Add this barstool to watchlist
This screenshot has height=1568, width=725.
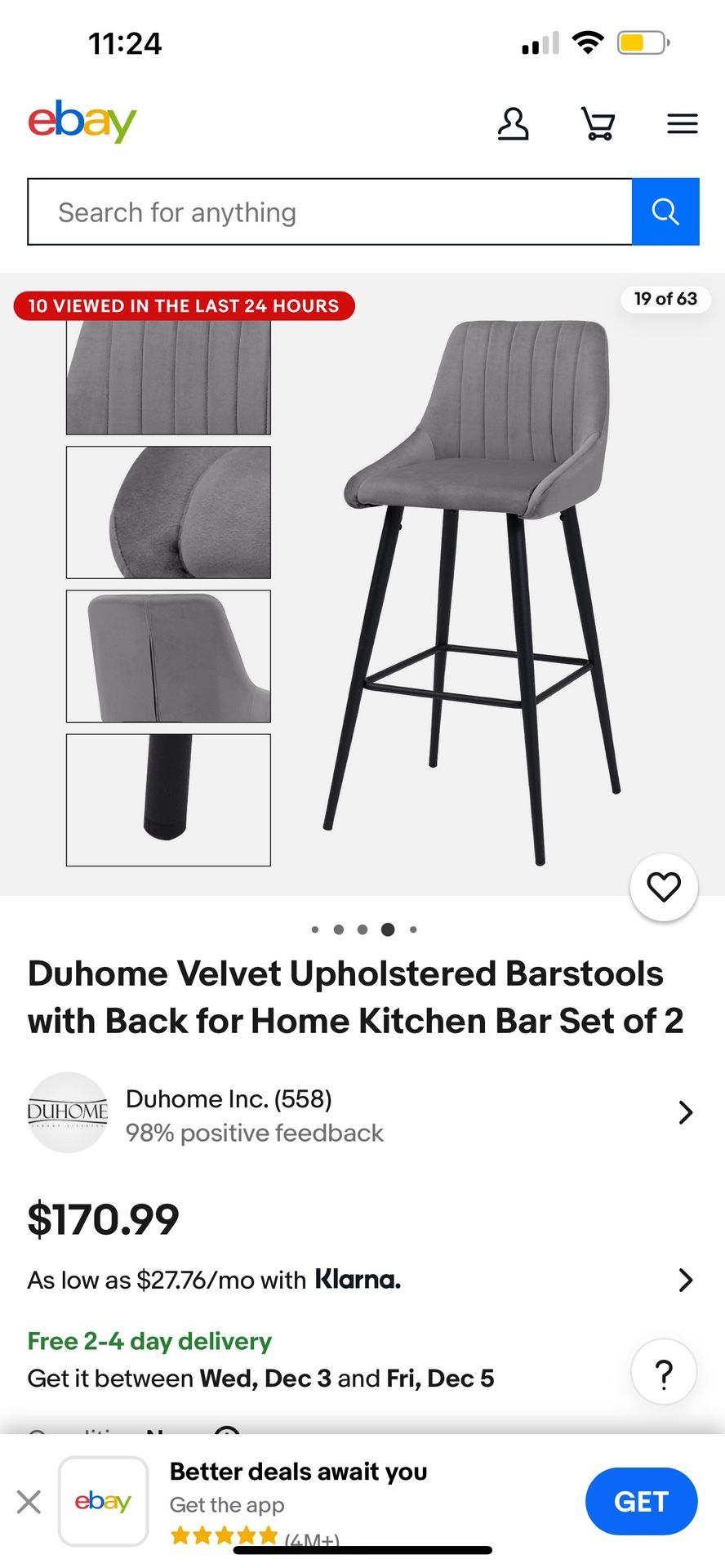[x=663, y=887]
